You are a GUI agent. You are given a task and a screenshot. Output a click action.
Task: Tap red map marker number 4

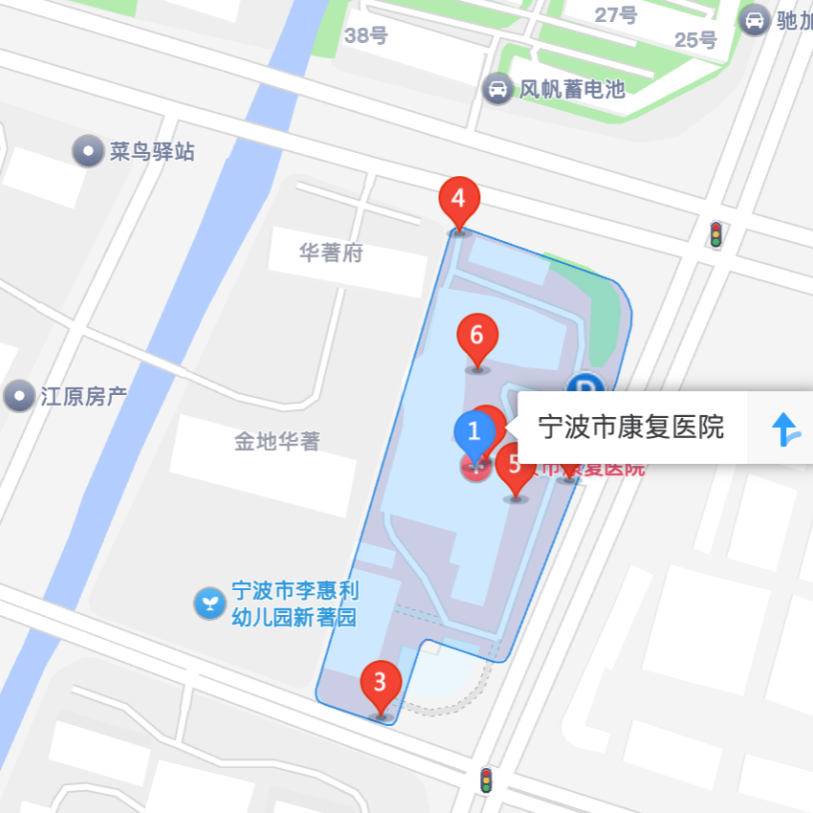pos(459,204)
